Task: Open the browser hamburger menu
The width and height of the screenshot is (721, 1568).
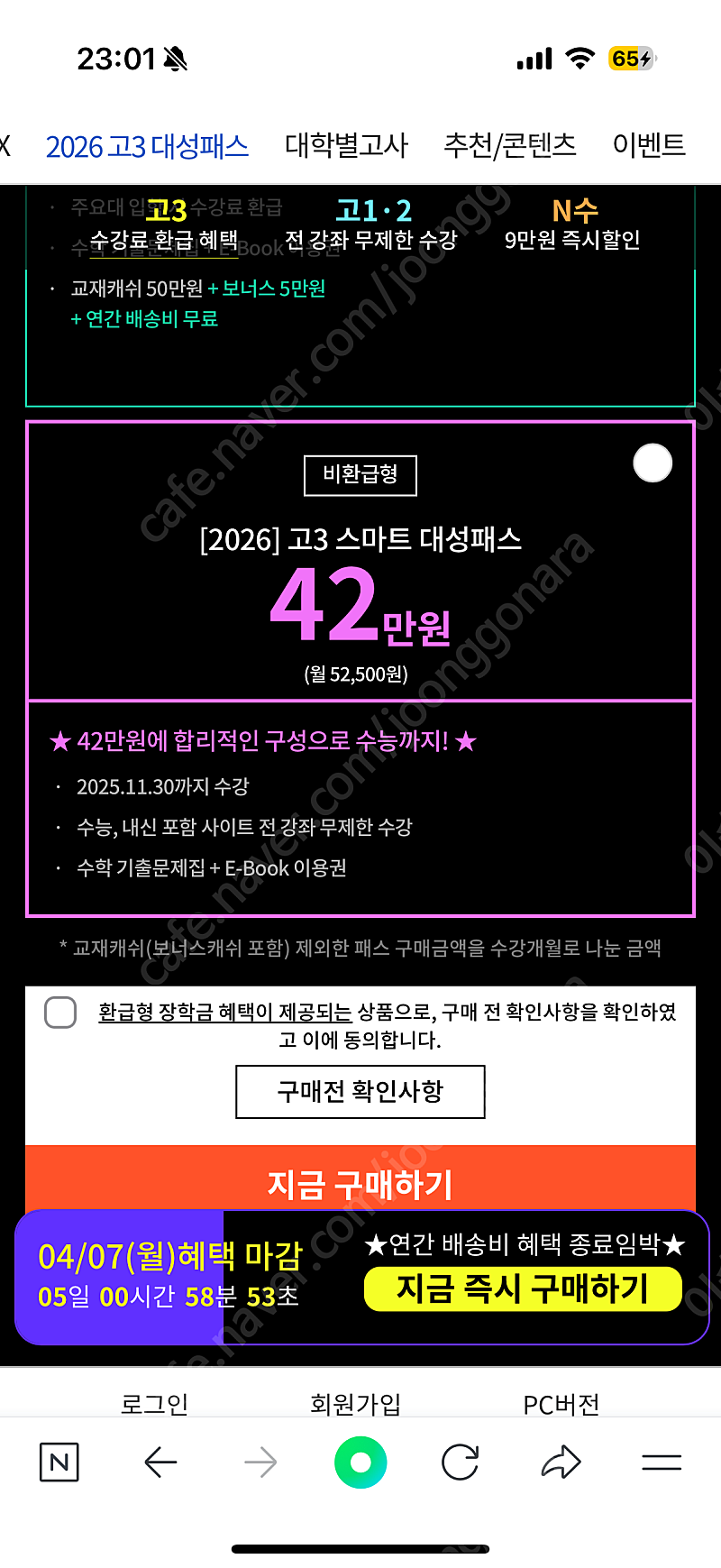Action: pyautogui.click(x=662, y=1463)
